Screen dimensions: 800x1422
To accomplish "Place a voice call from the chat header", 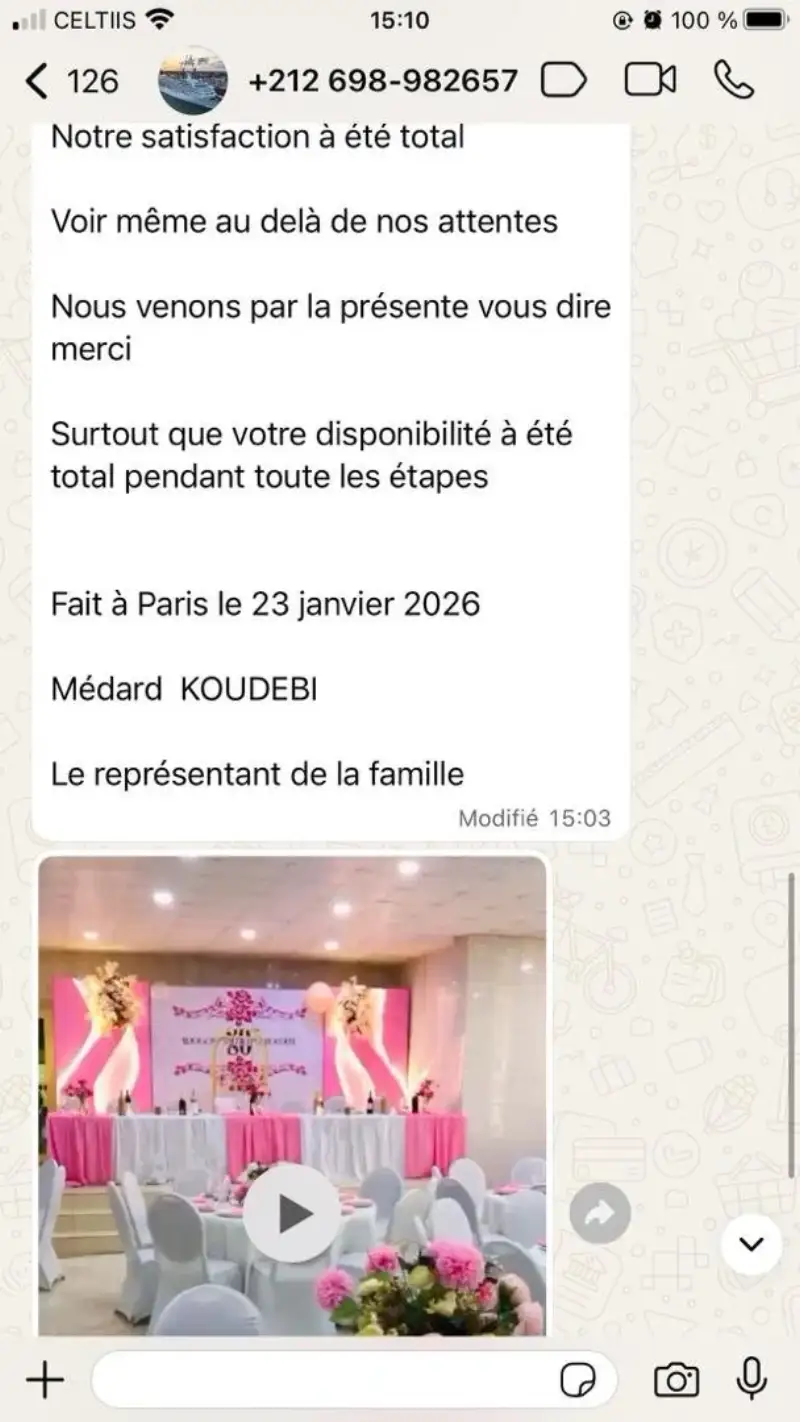I will [737, 79].
